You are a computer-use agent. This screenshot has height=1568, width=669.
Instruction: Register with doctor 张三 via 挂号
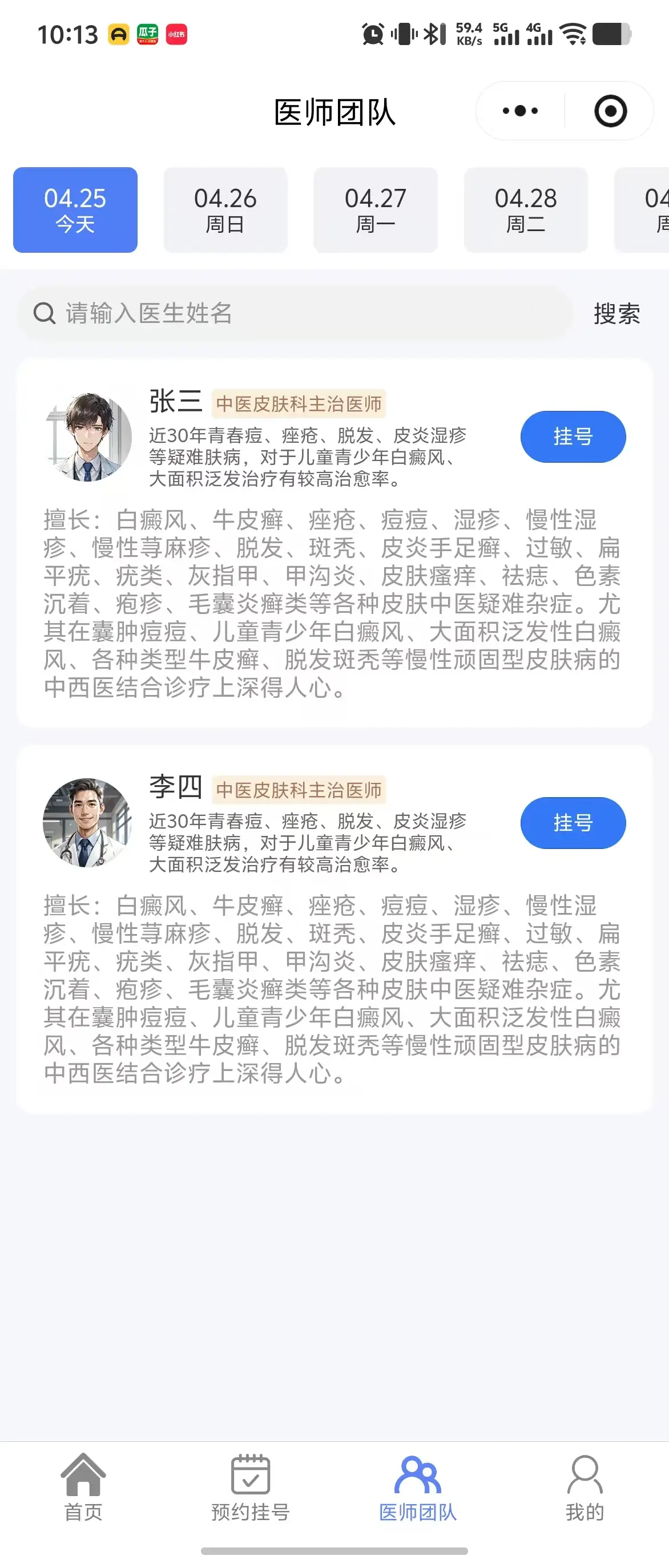573,437
